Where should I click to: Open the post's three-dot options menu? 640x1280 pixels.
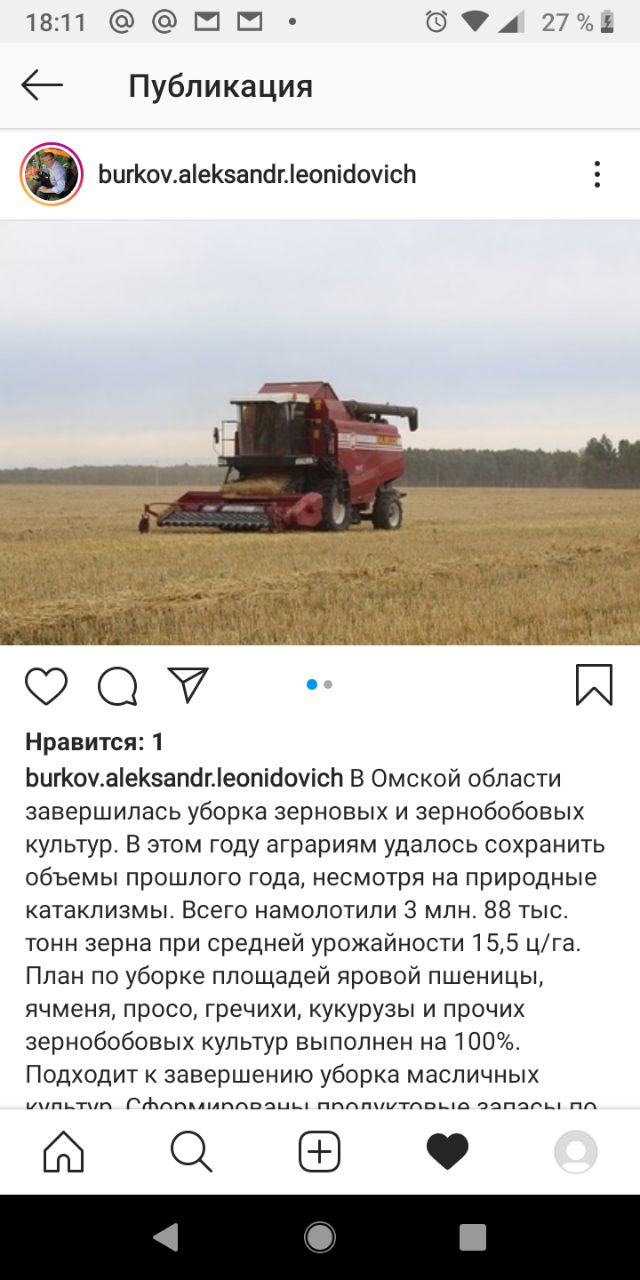(x=597, y=174)
